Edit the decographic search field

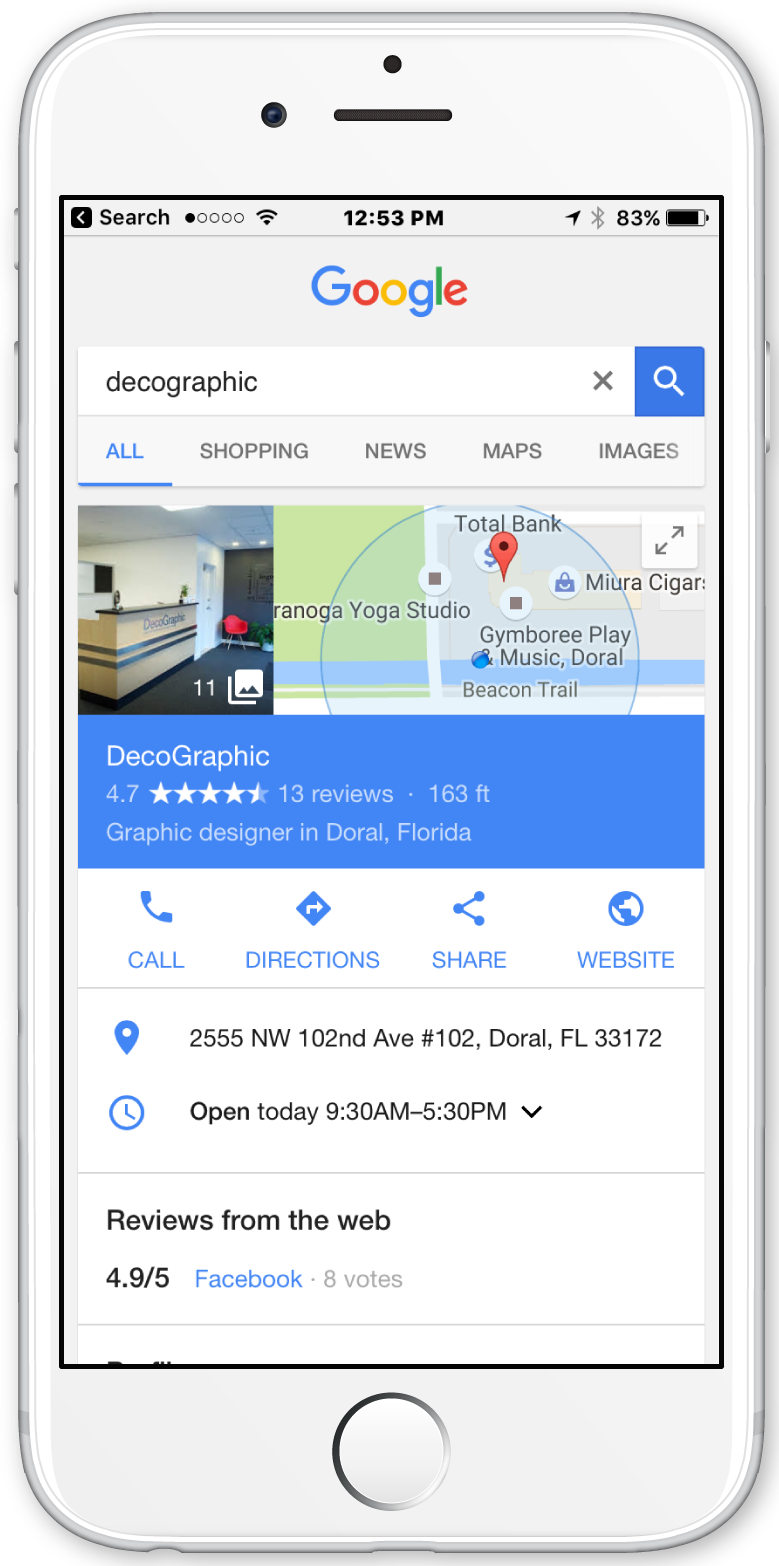330,381
